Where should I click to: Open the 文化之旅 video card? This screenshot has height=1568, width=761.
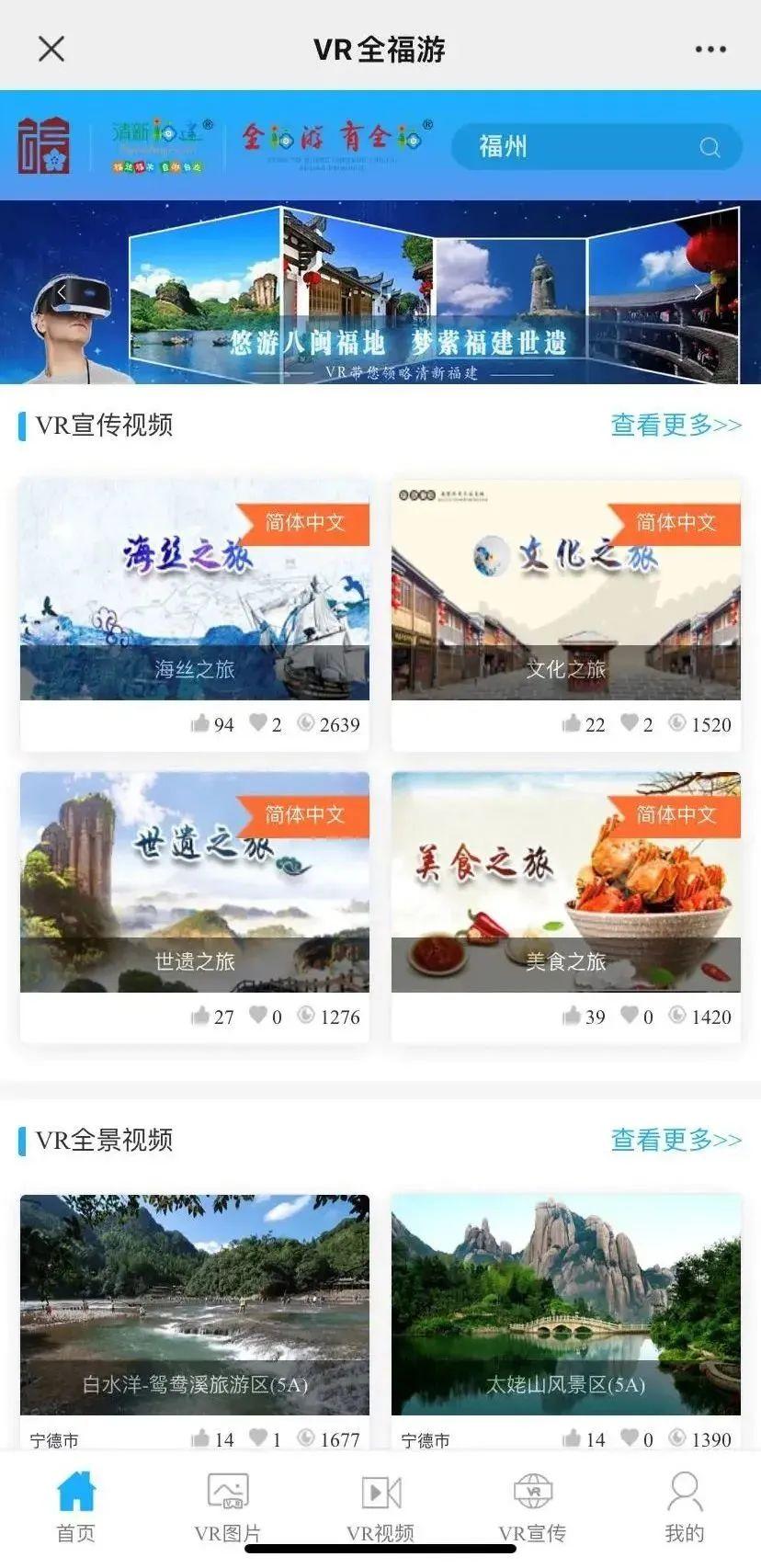[565, 589]
